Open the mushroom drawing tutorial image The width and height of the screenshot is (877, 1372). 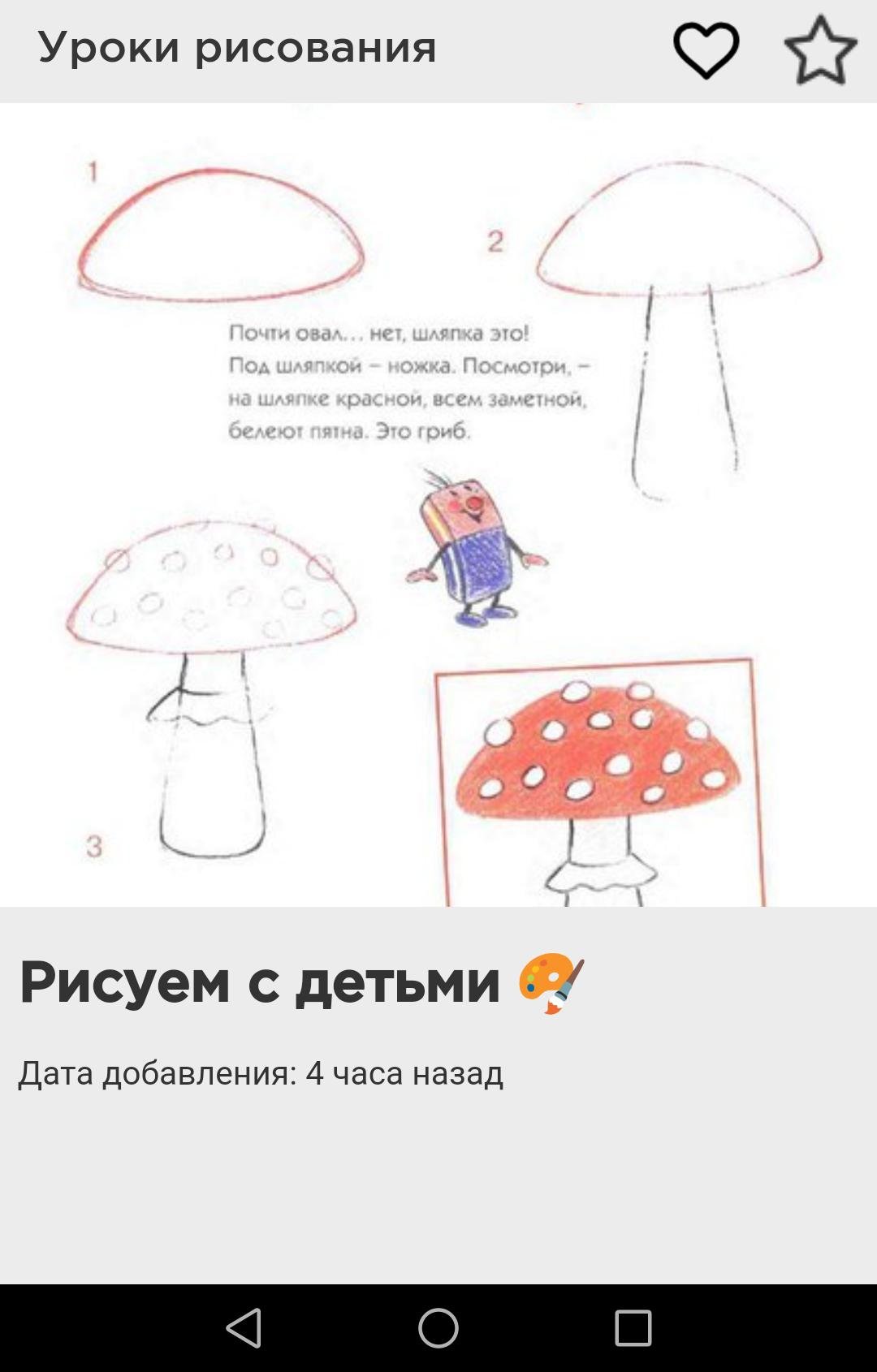438,503
